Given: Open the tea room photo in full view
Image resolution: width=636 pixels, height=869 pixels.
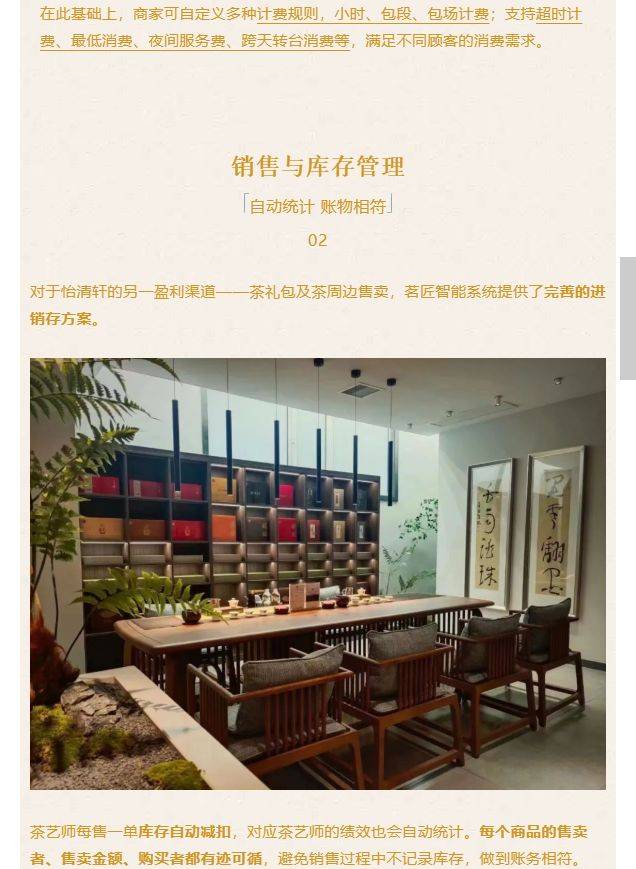Looking at the screenshot, I should click(x=317, y=574).
